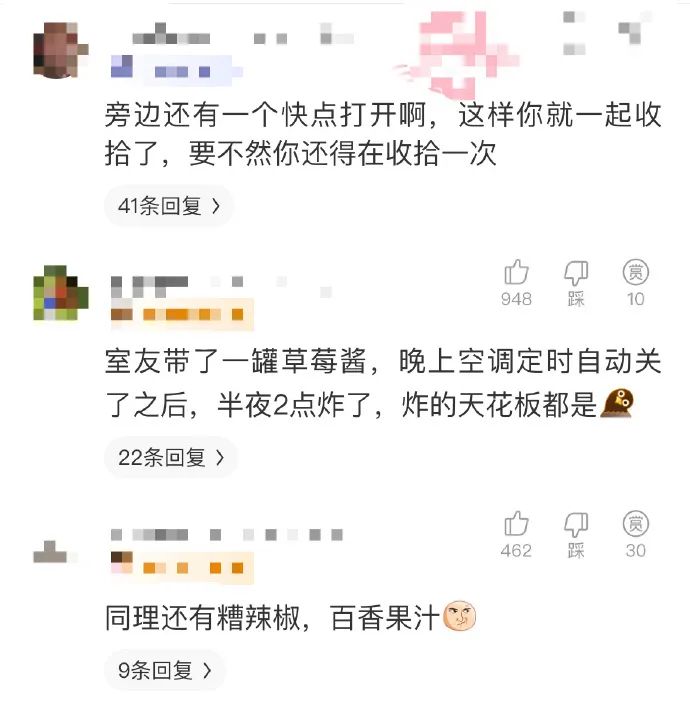Expand the 22条回复 thread
This screenshot has width=690, height=705.
tap(168, 457)
